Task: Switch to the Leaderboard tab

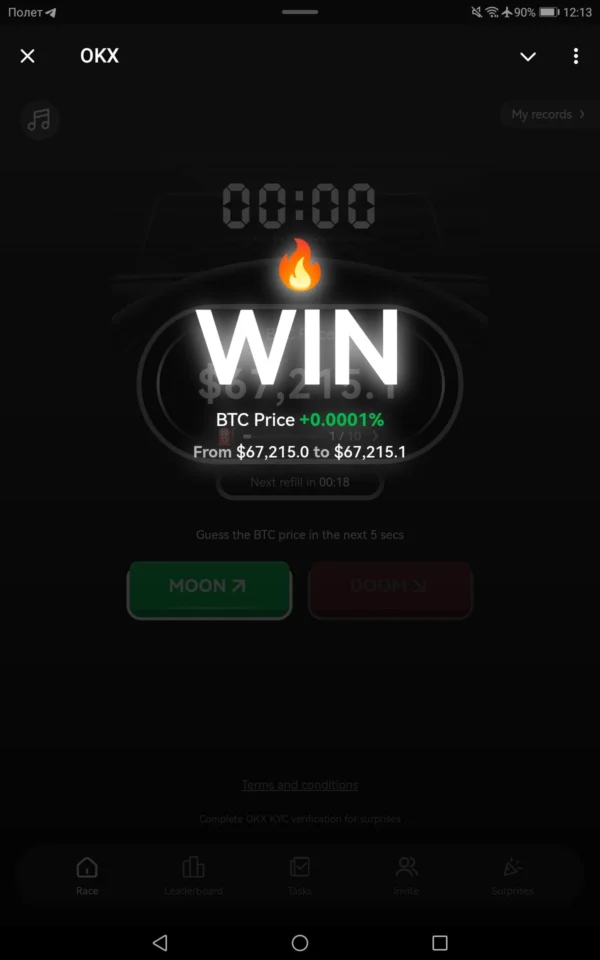Action: (x=193, y=876)
